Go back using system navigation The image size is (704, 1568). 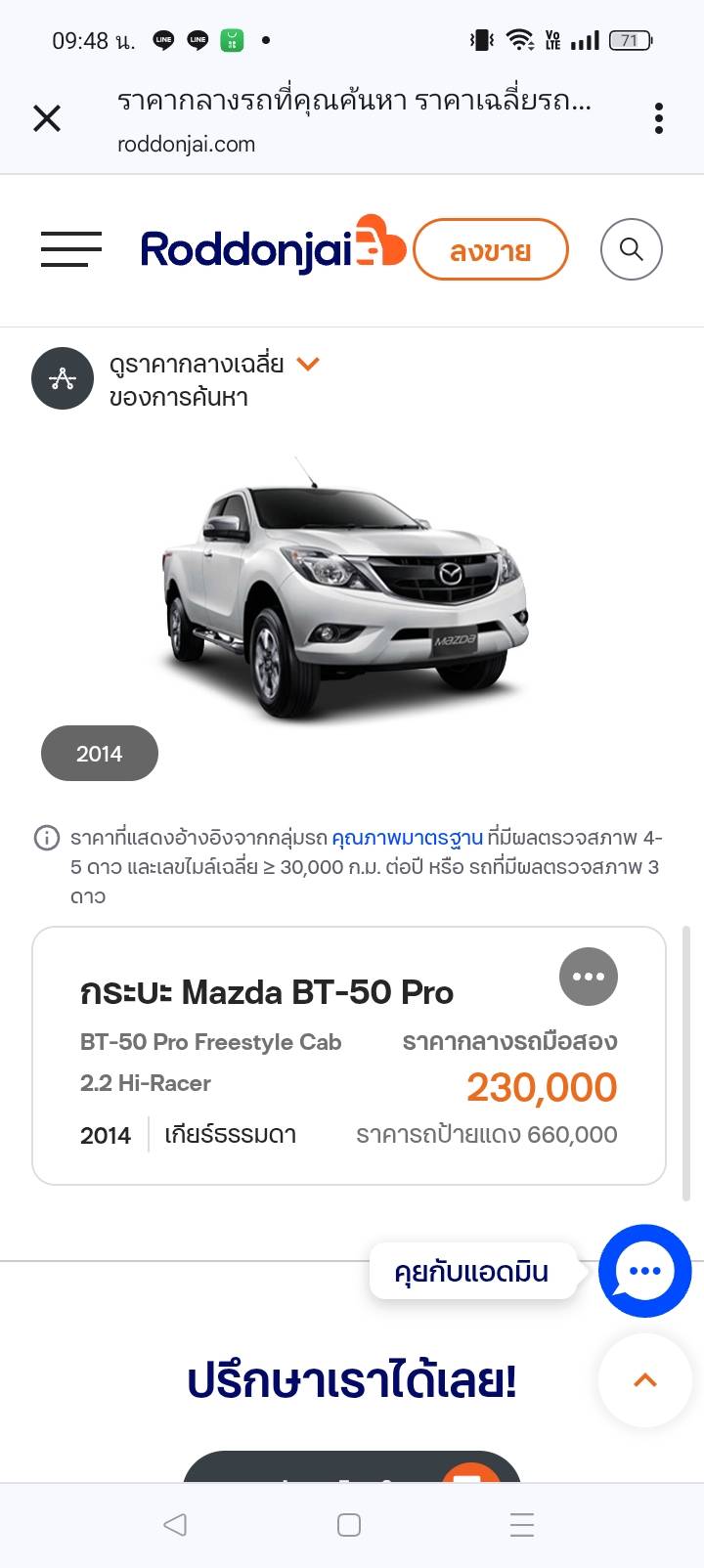tap(175, 1525)
